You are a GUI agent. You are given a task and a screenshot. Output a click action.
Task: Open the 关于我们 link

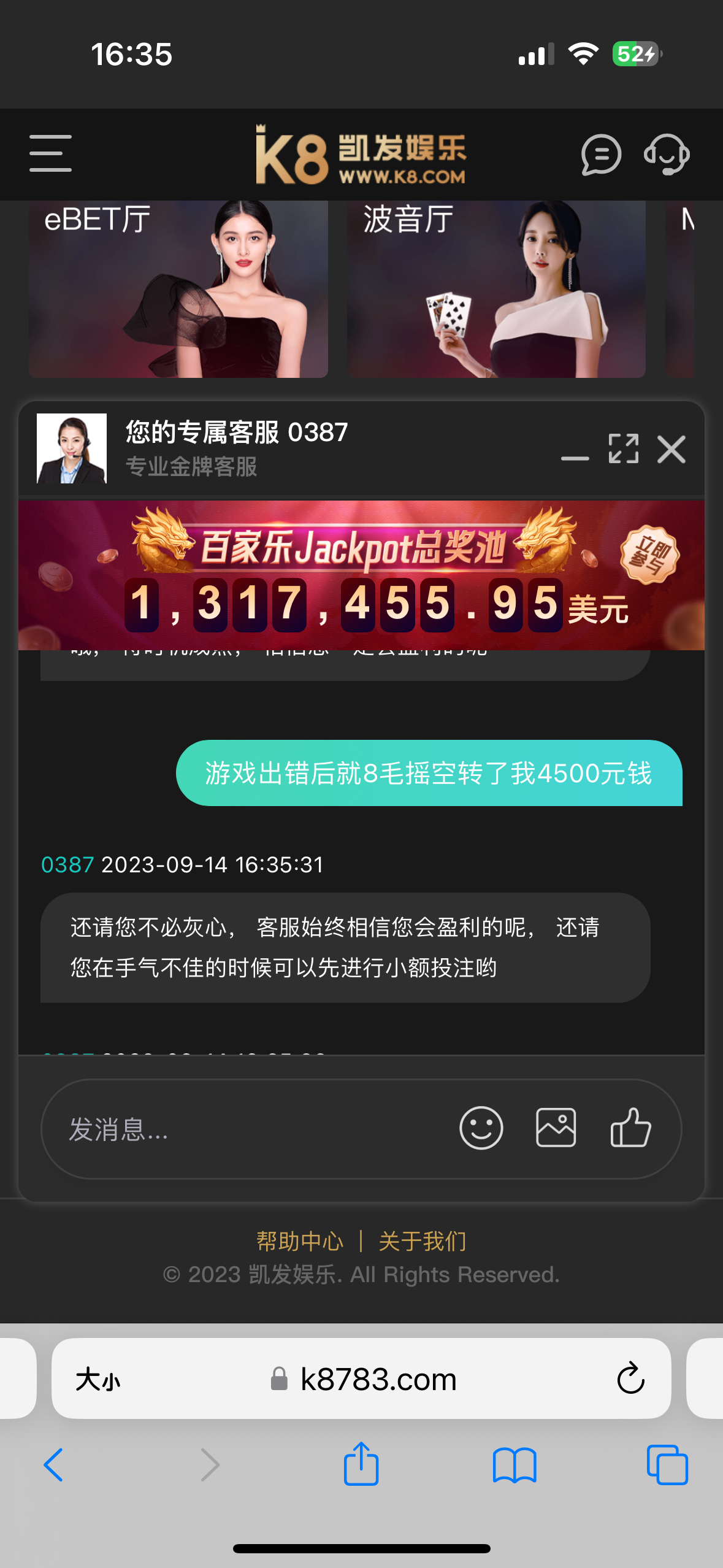[423, 1241]
